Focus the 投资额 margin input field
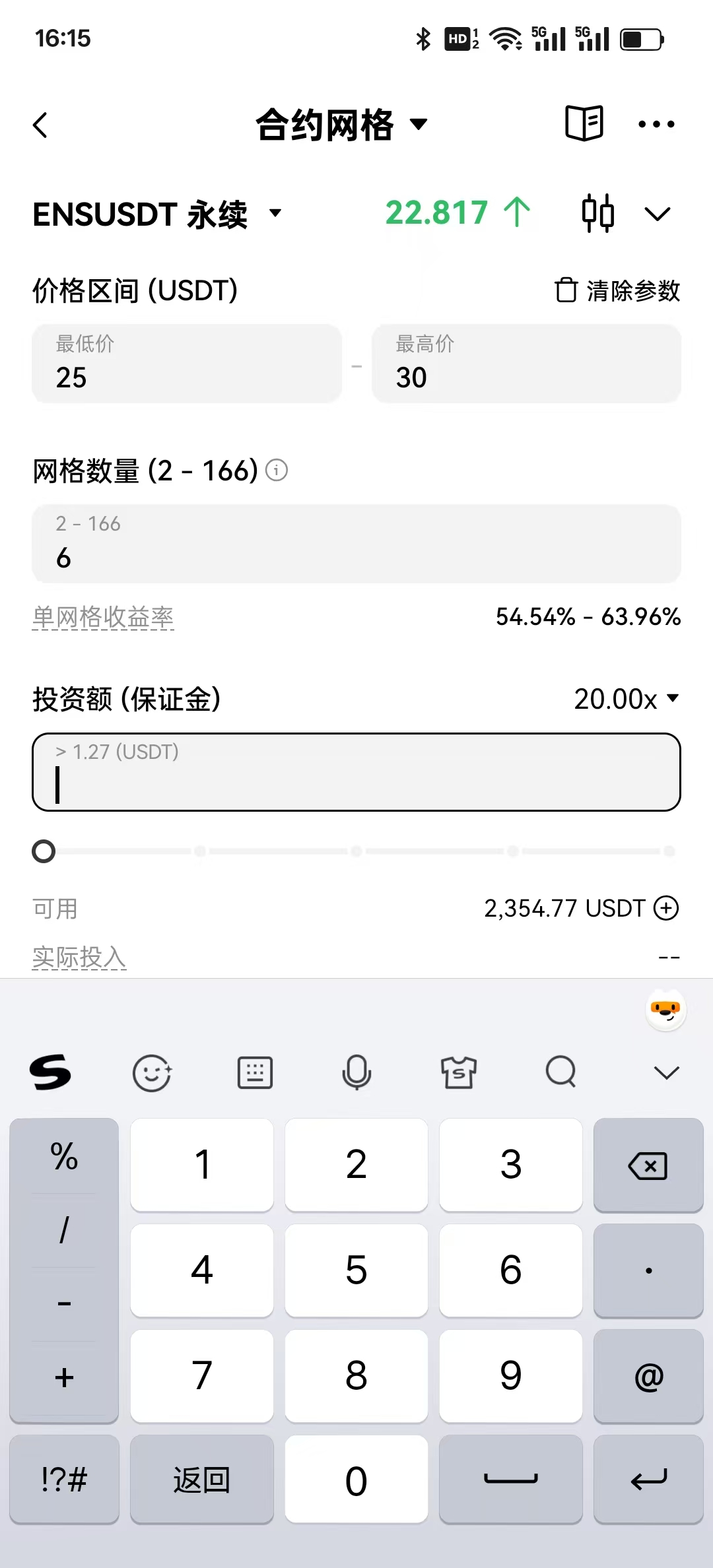Screen dimensions: 713x1568 click(356, 772)
